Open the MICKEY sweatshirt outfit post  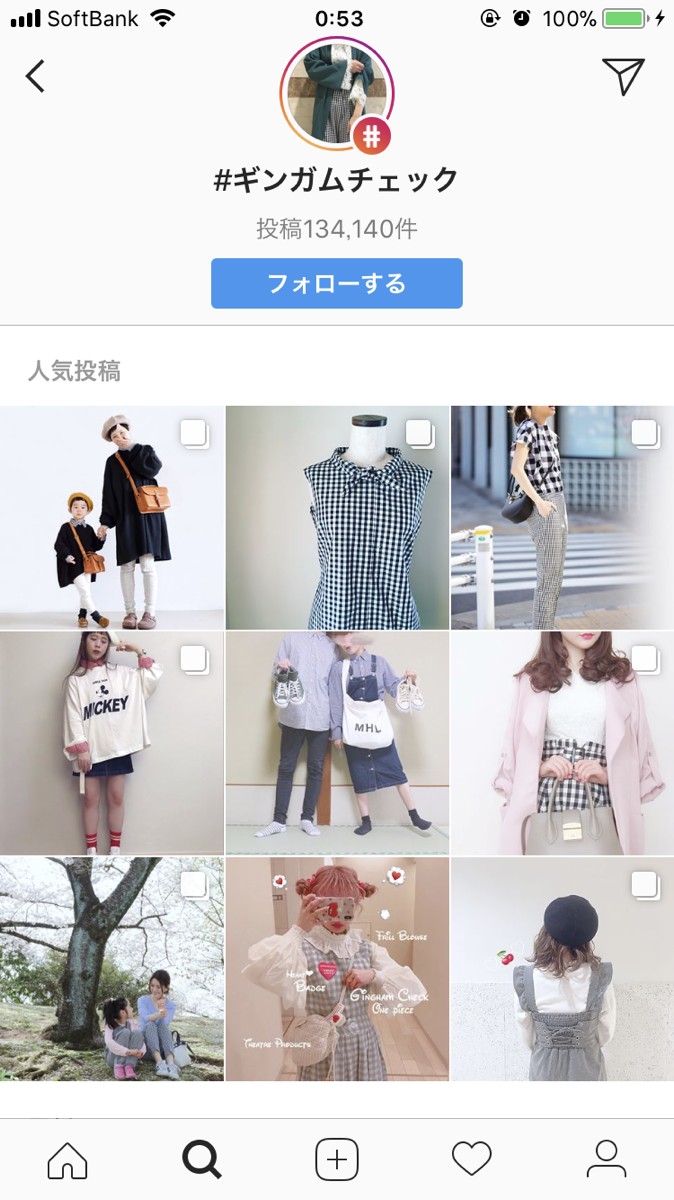click(x=112, y=743)
